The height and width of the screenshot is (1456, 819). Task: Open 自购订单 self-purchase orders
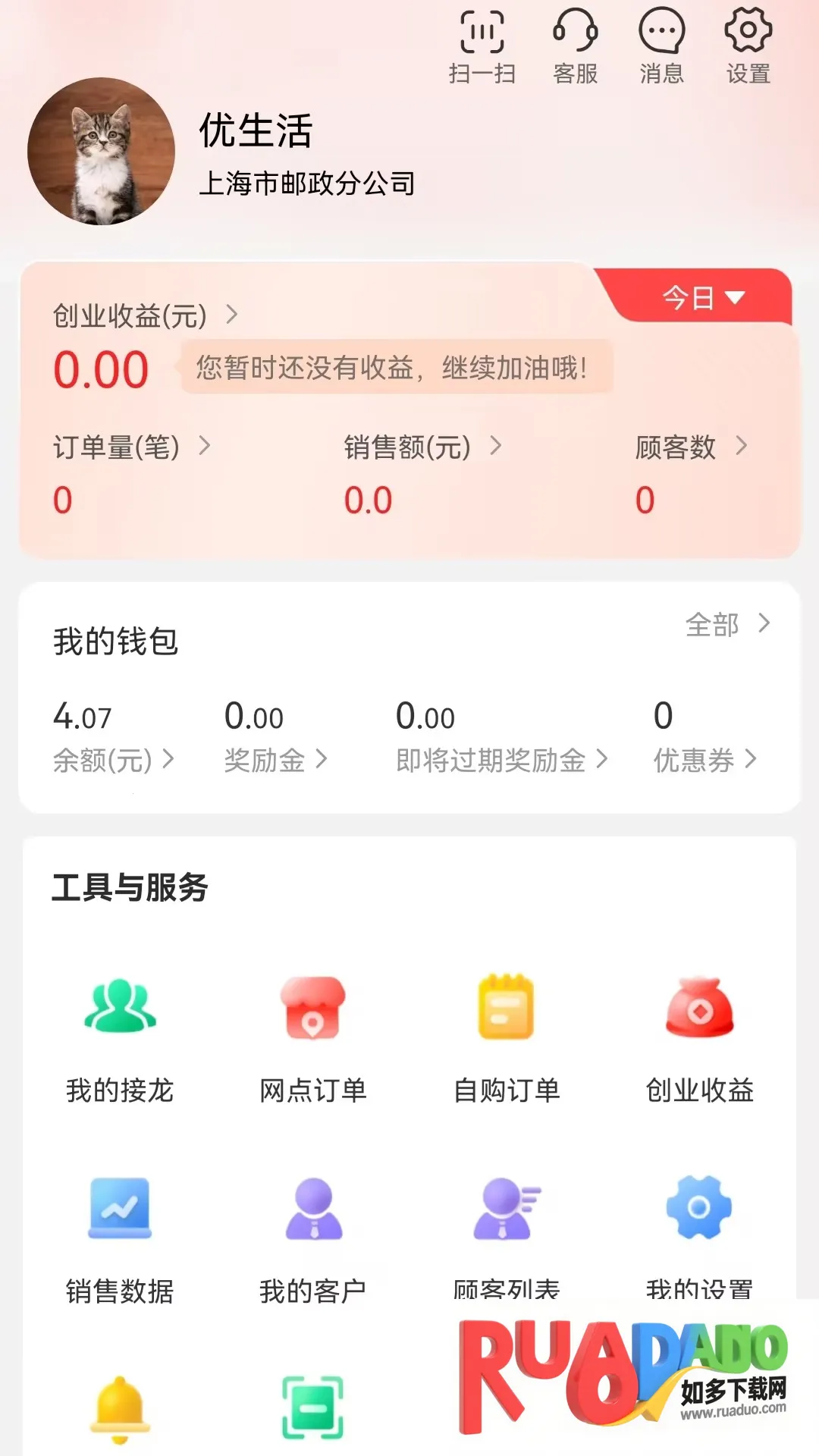click(507, 1043)
